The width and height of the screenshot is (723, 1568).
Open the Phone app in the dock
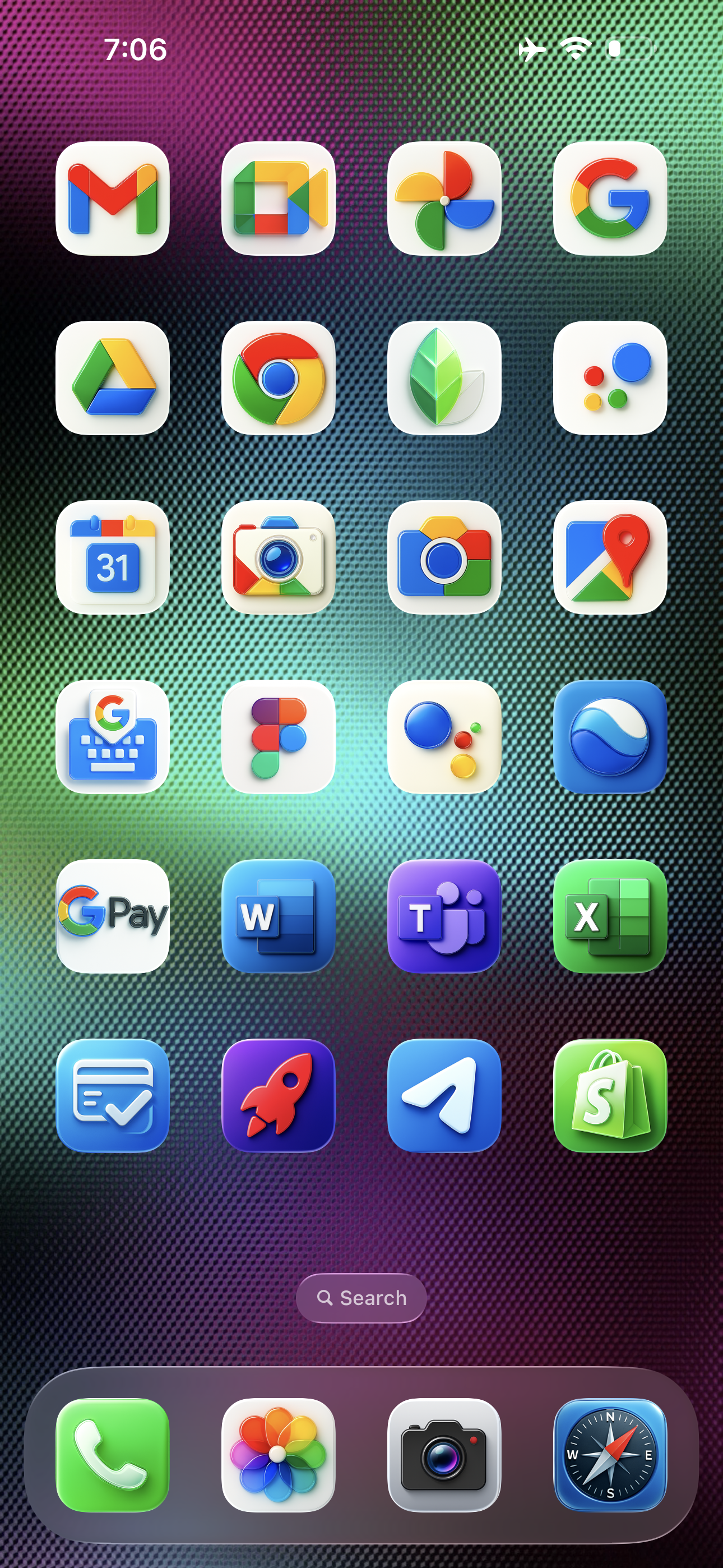click(113, 1455)
